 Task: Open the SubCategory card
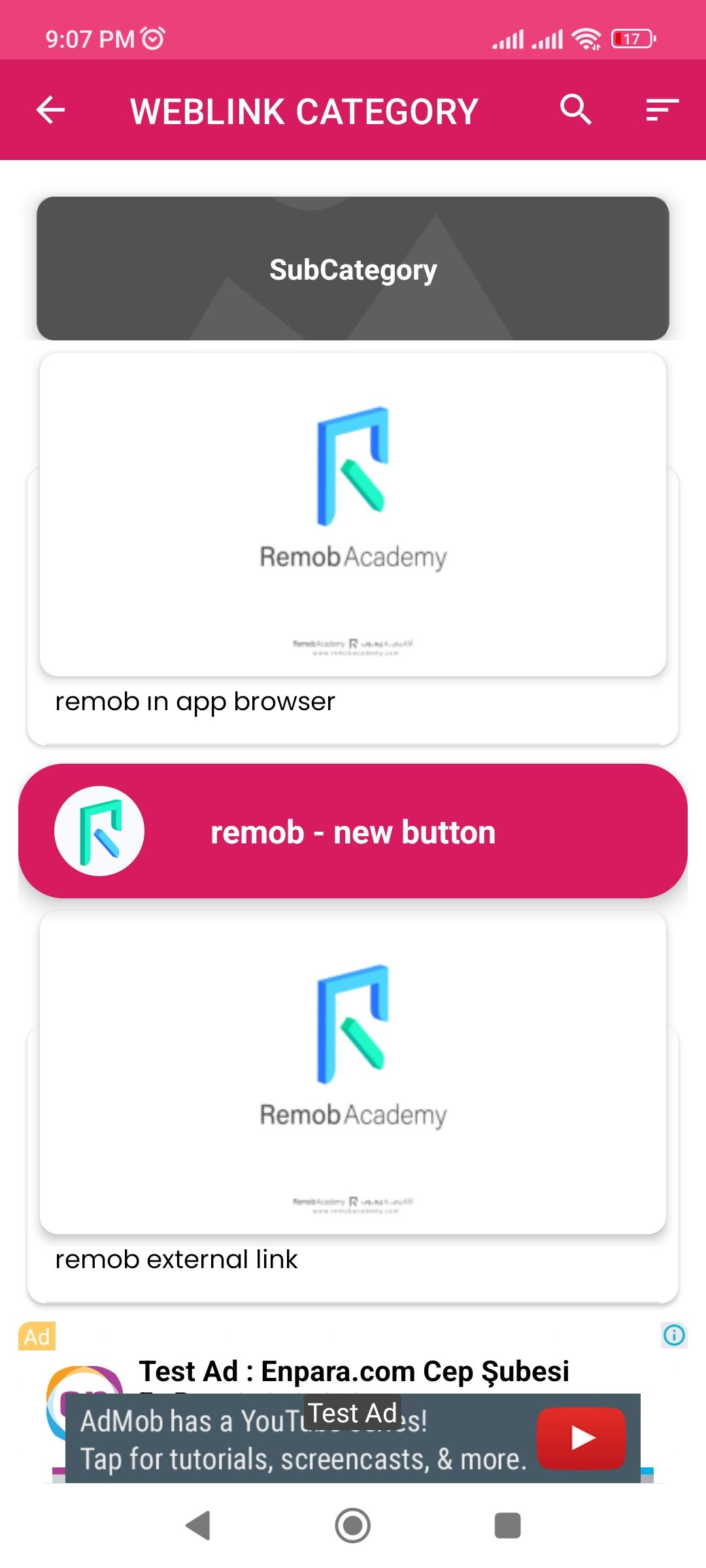click(353, 269)
